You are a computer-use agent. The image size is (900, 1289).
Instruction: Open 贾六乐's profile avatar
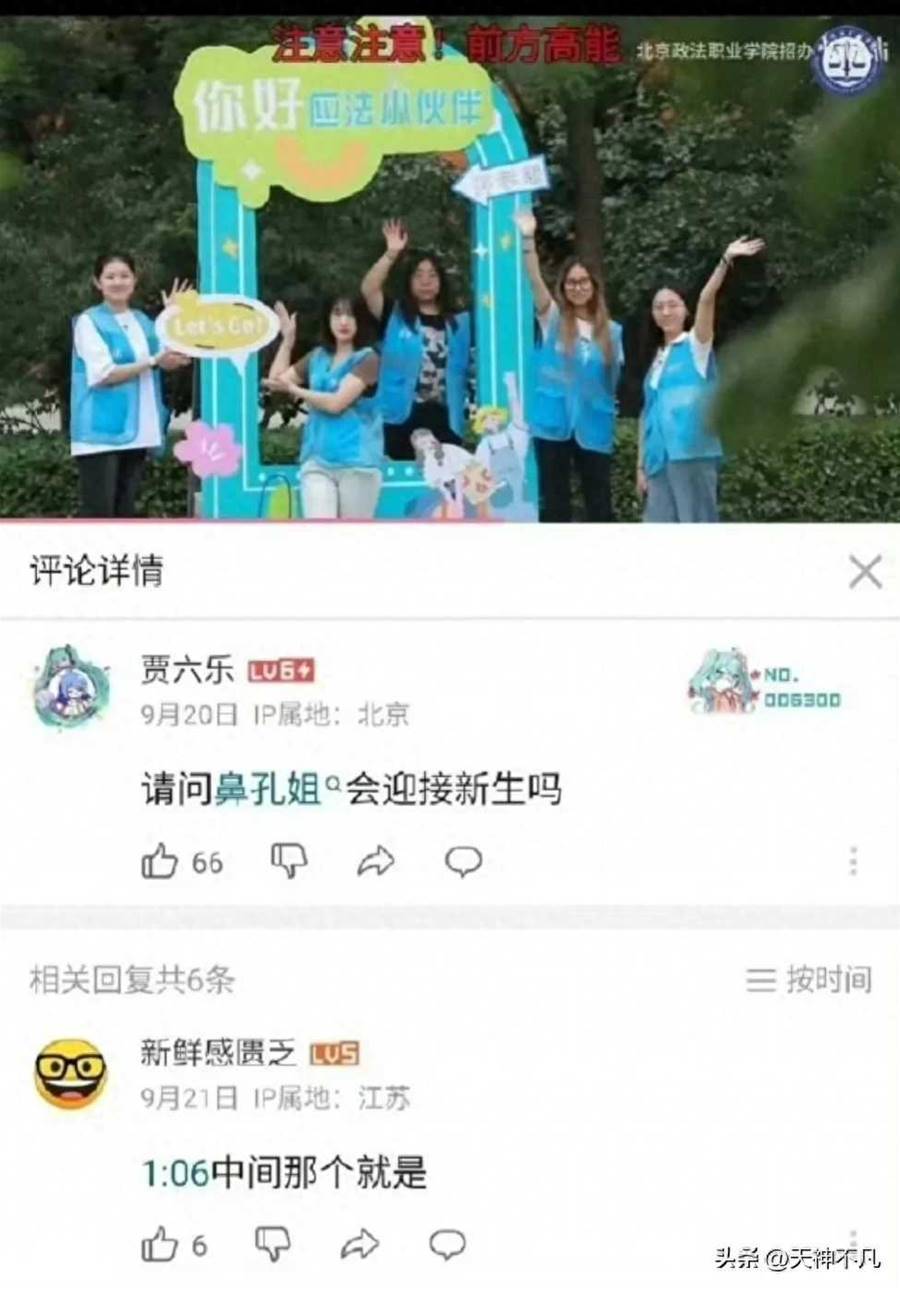tap(68, 687)
